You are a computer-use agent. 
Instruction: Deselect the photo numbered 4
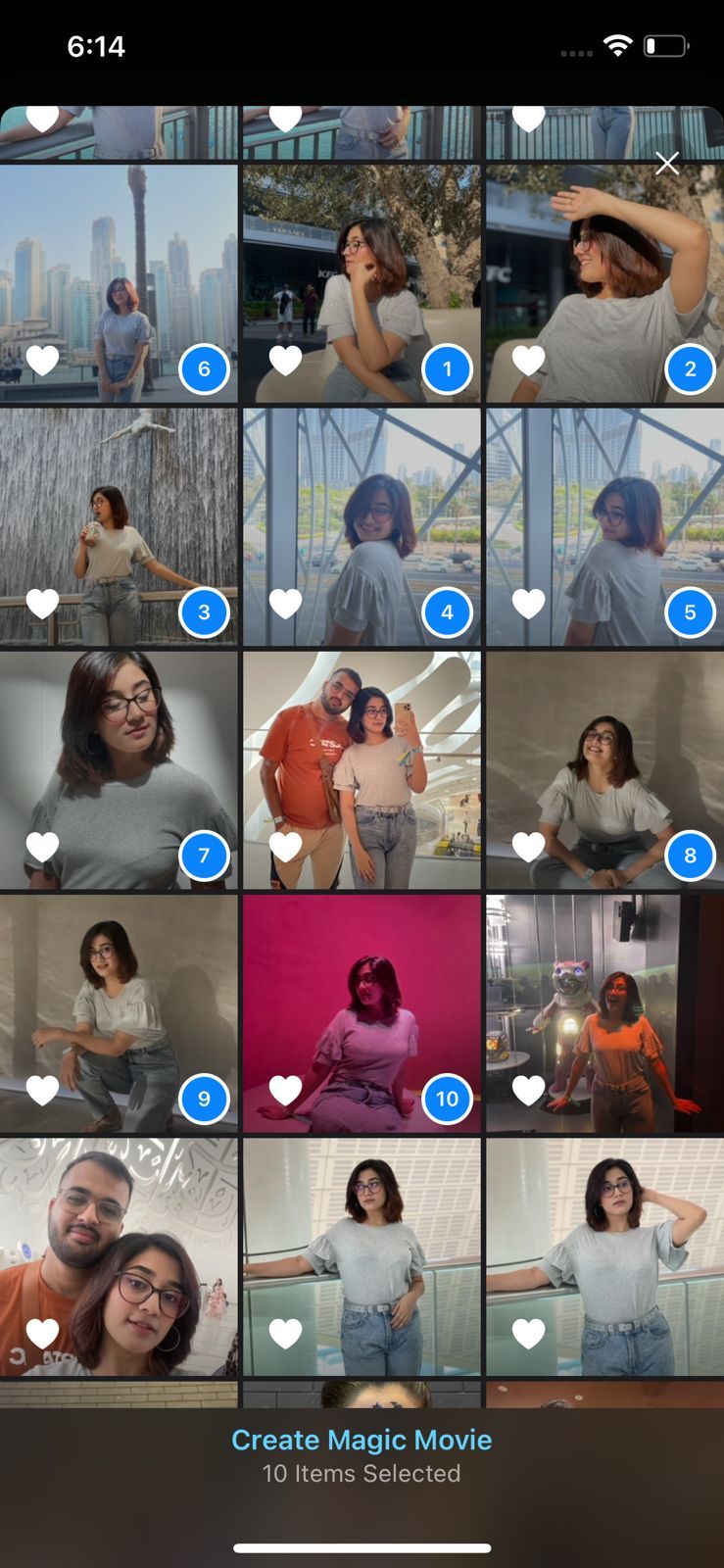tap(447, 612)
